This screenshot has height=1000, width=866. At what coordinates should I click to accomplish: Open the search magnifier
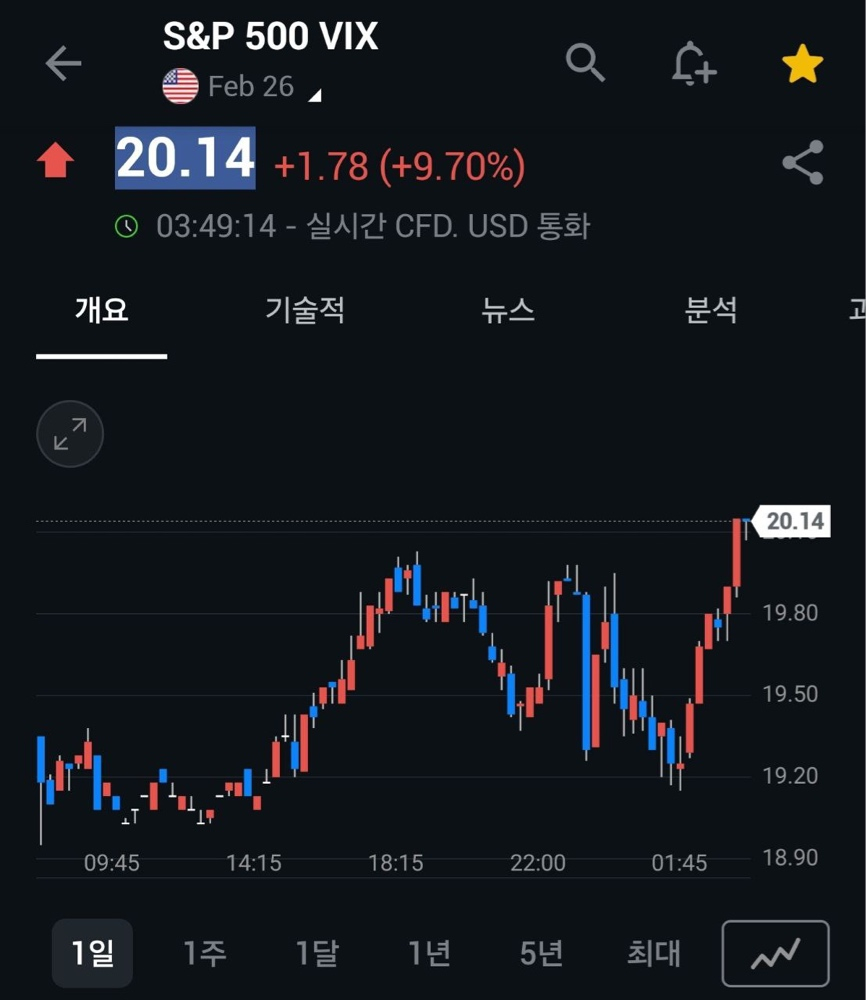coord(586,63)
